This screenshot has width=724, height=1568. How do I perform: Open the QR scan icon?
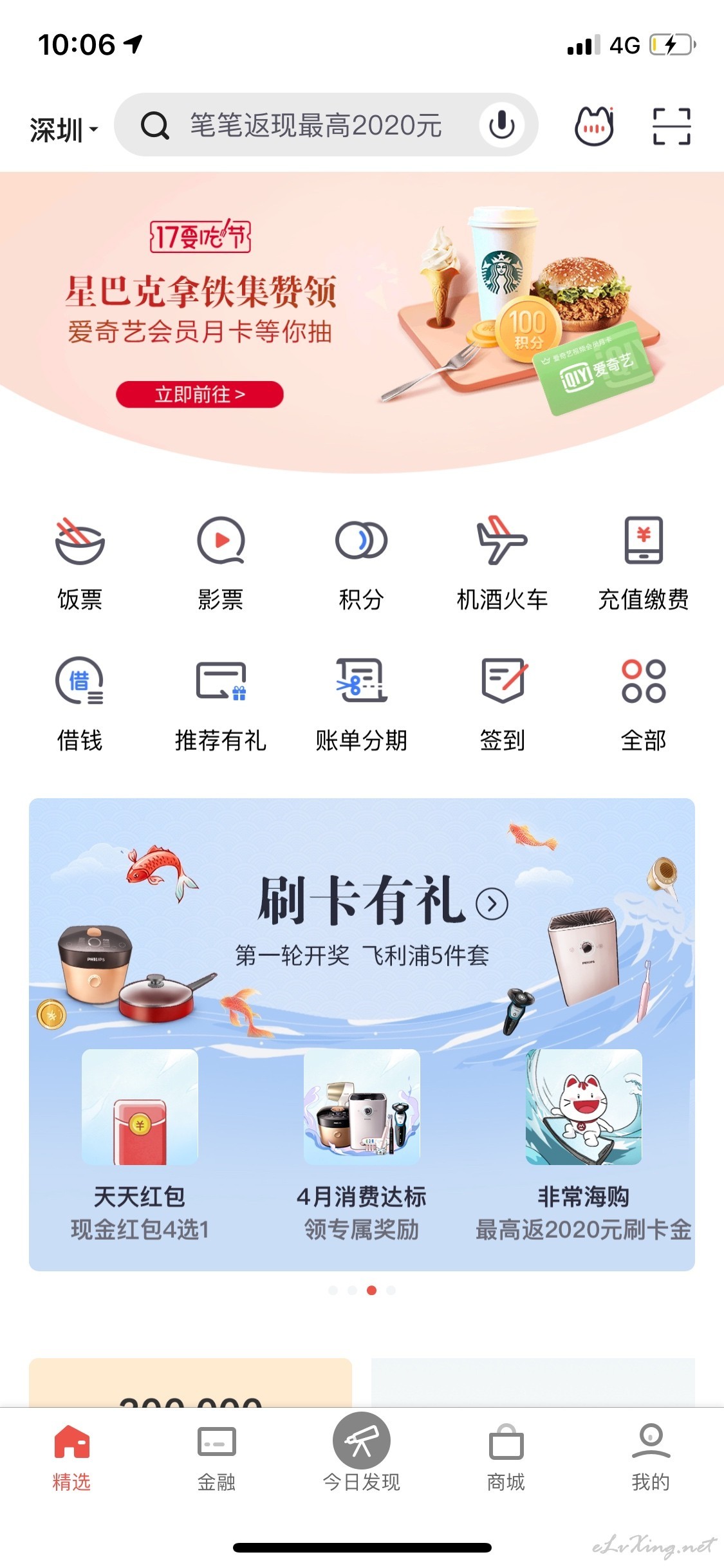[x=671, y=126]
